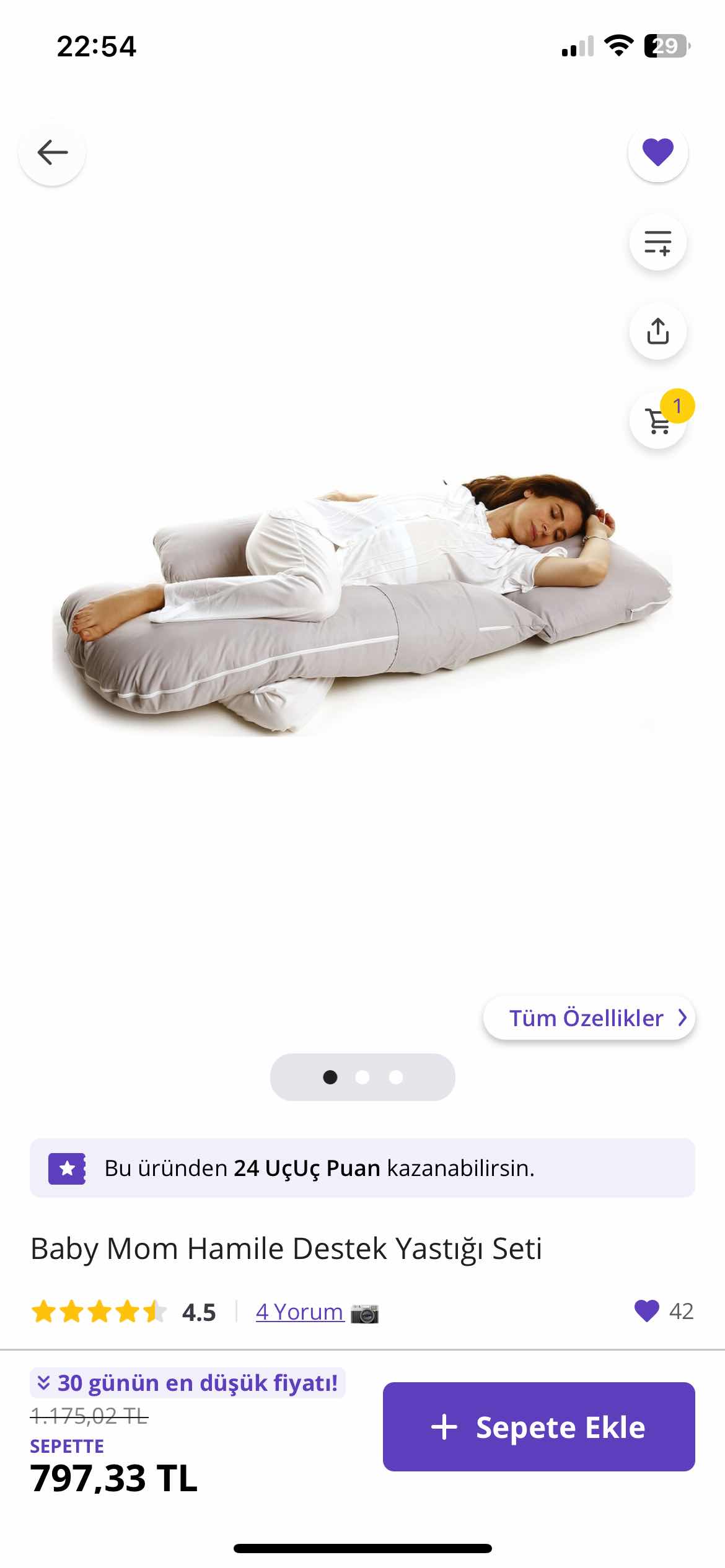725x1568 pixels.
Task: Go back using the arrow button
Action: click(52, 152)
